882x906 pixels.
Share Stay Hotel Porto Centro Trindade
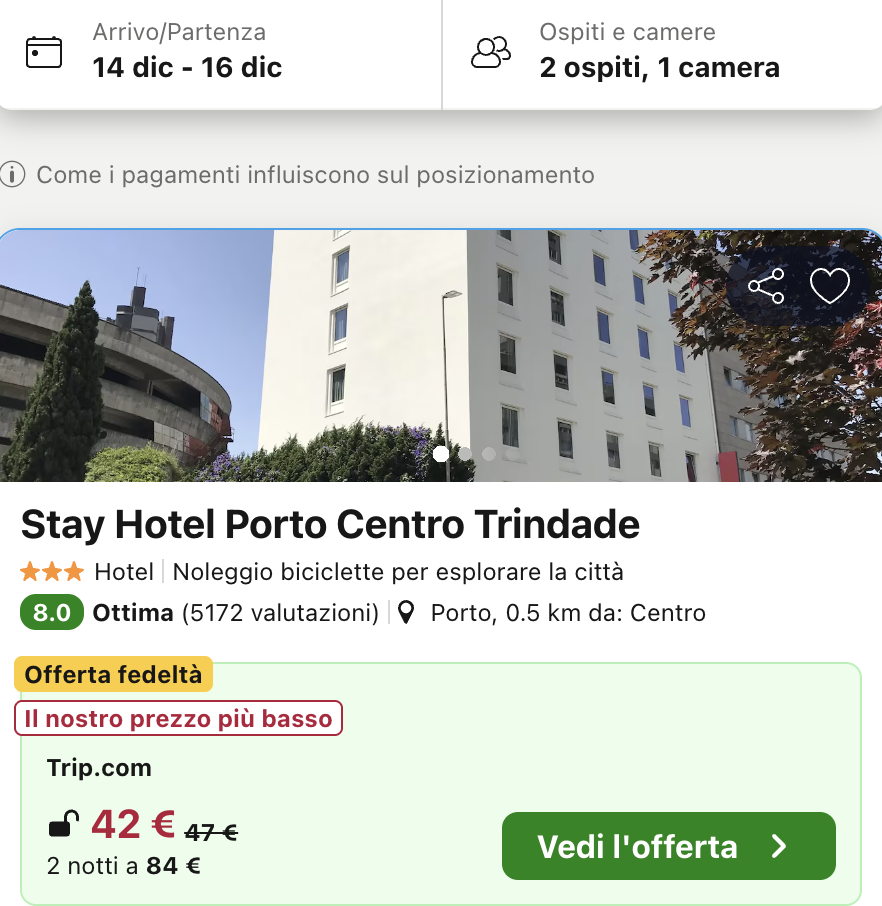(x=766, y=287)
